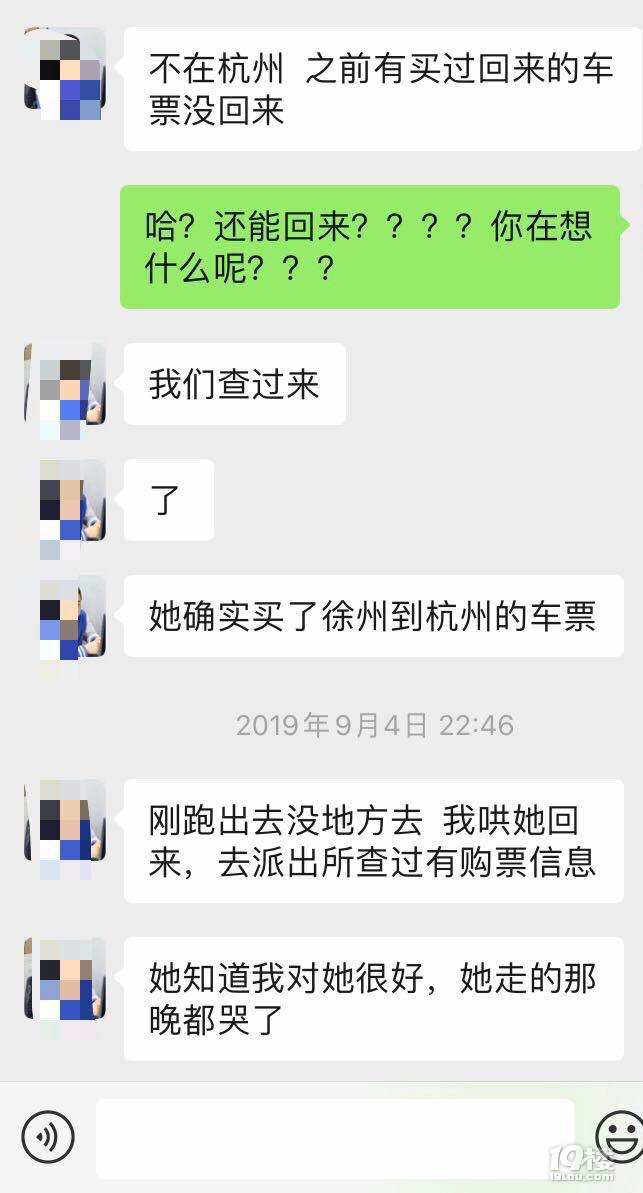Focus the message text field
This screenshot has width=643, height=1193.
(335, 1137)
